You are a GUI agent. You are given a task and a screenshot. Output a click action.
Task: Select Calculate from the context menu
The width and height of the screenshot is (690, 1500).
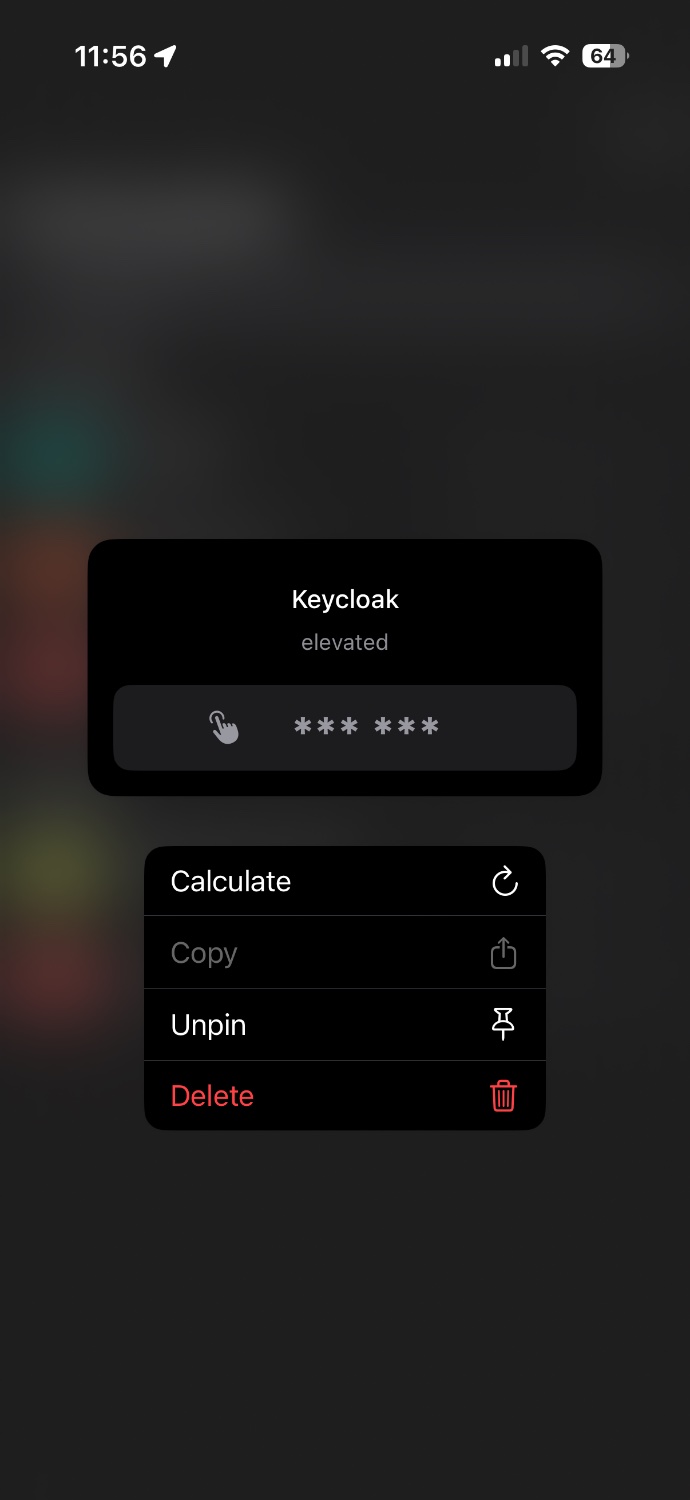pos(344,881)
